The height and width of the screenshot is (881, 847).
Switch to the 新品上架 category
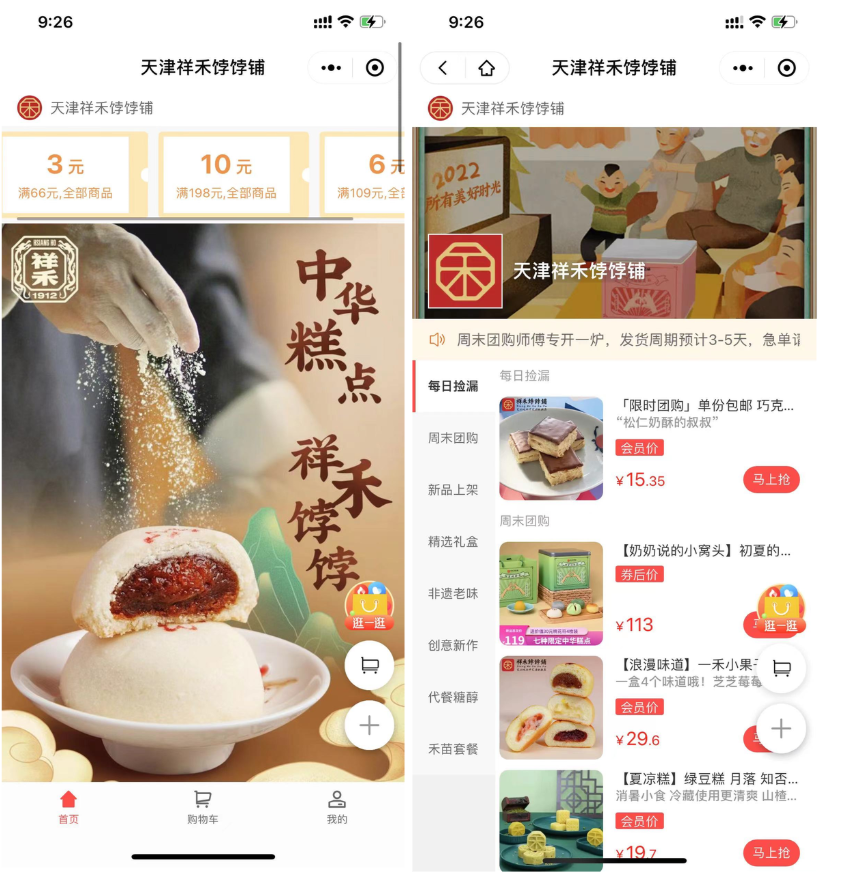[453, 490]
